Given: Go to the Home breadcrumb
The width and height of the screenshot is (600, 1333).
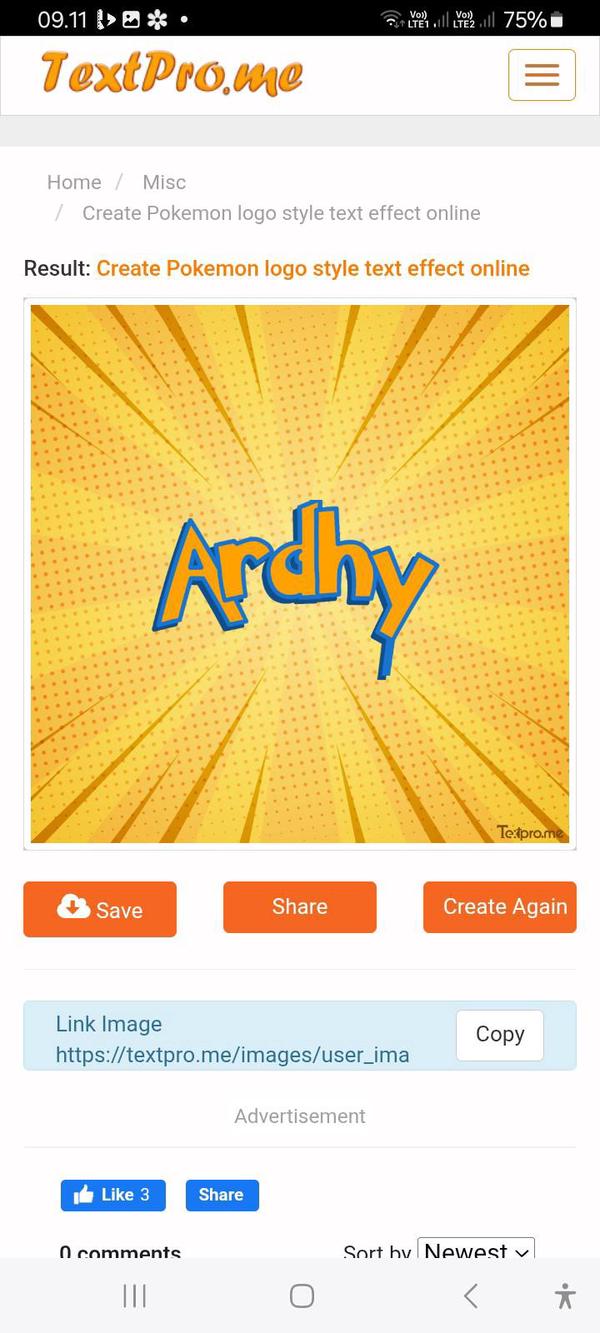Looking at the screenshot, I should 74,182.
